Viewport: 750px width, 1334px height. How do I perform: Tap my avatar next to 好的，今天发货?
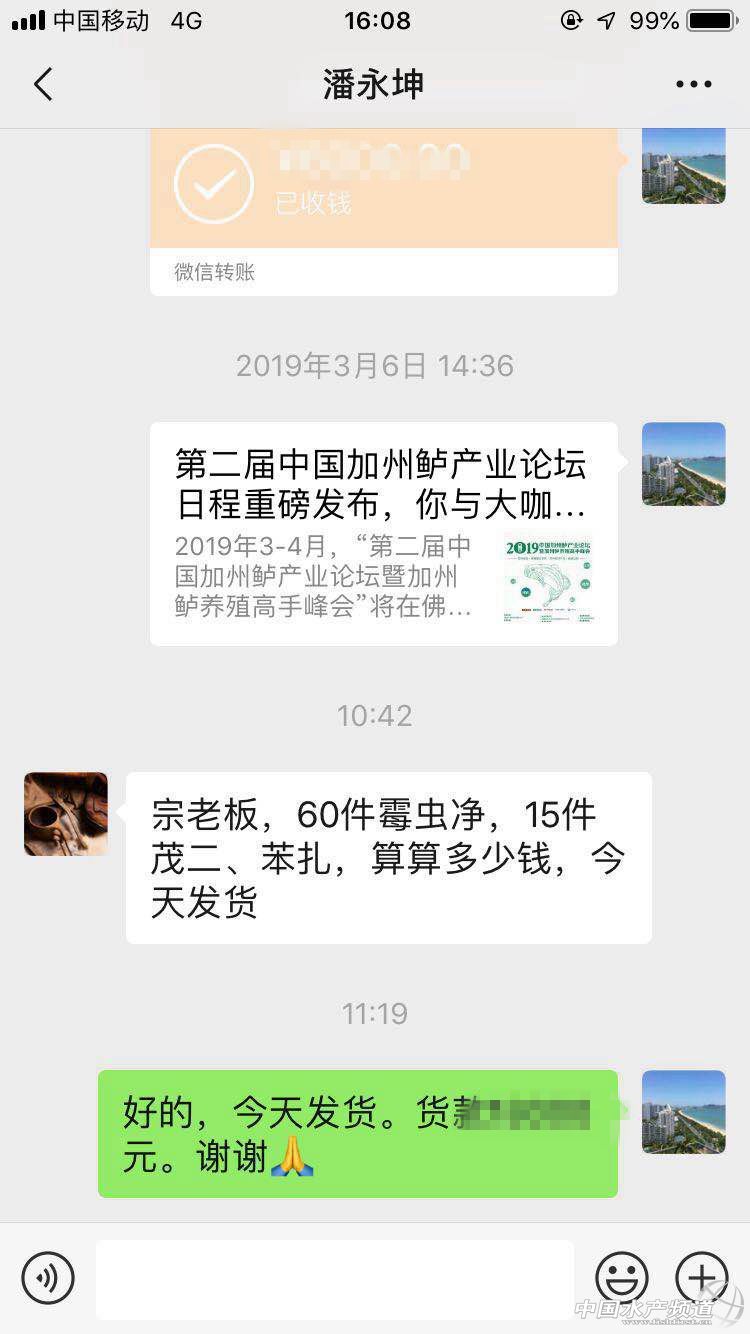coord(683,1111)
